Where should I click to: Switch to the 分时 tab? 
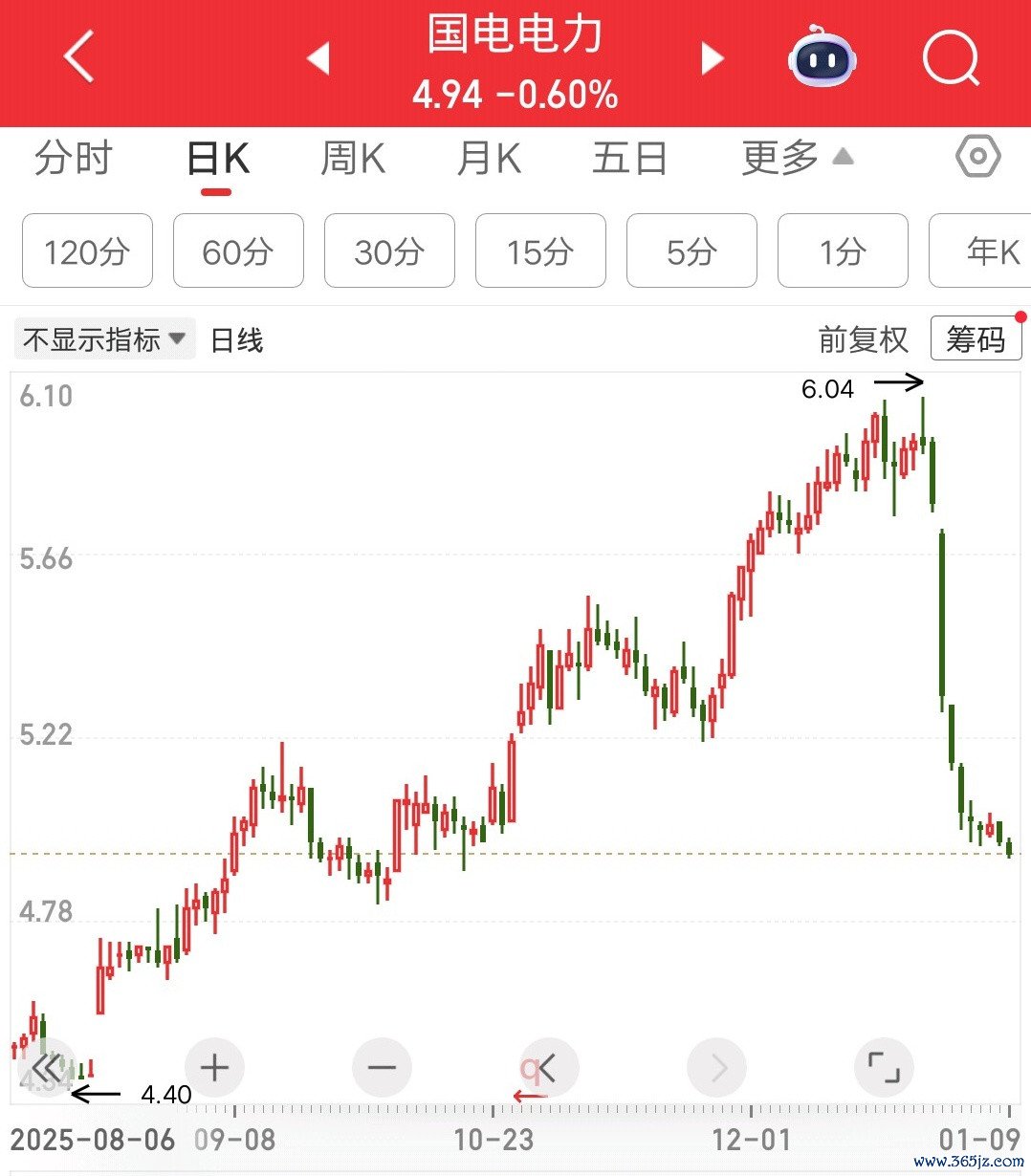point(74,159)
